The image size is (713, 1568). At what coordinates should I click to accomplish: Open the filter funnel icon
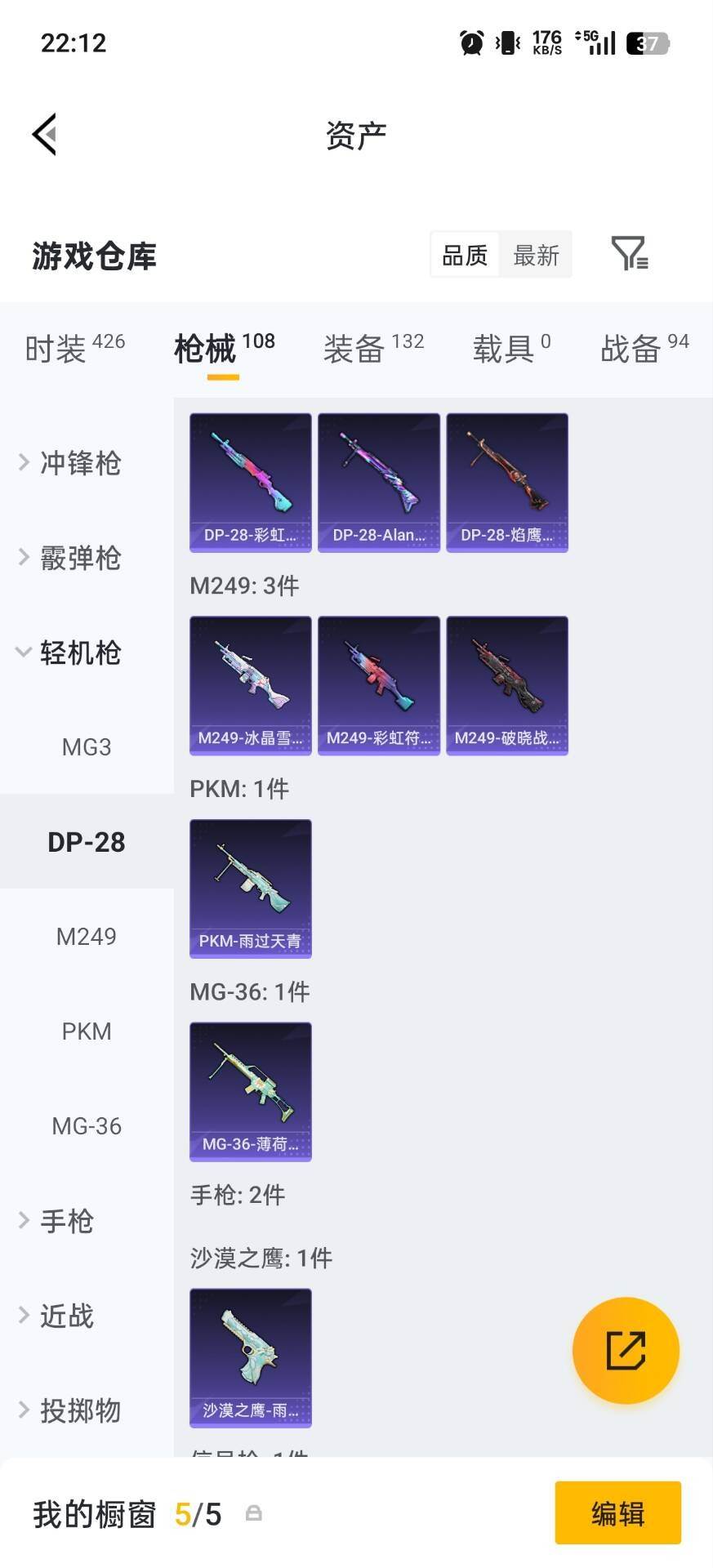[629, 254]
